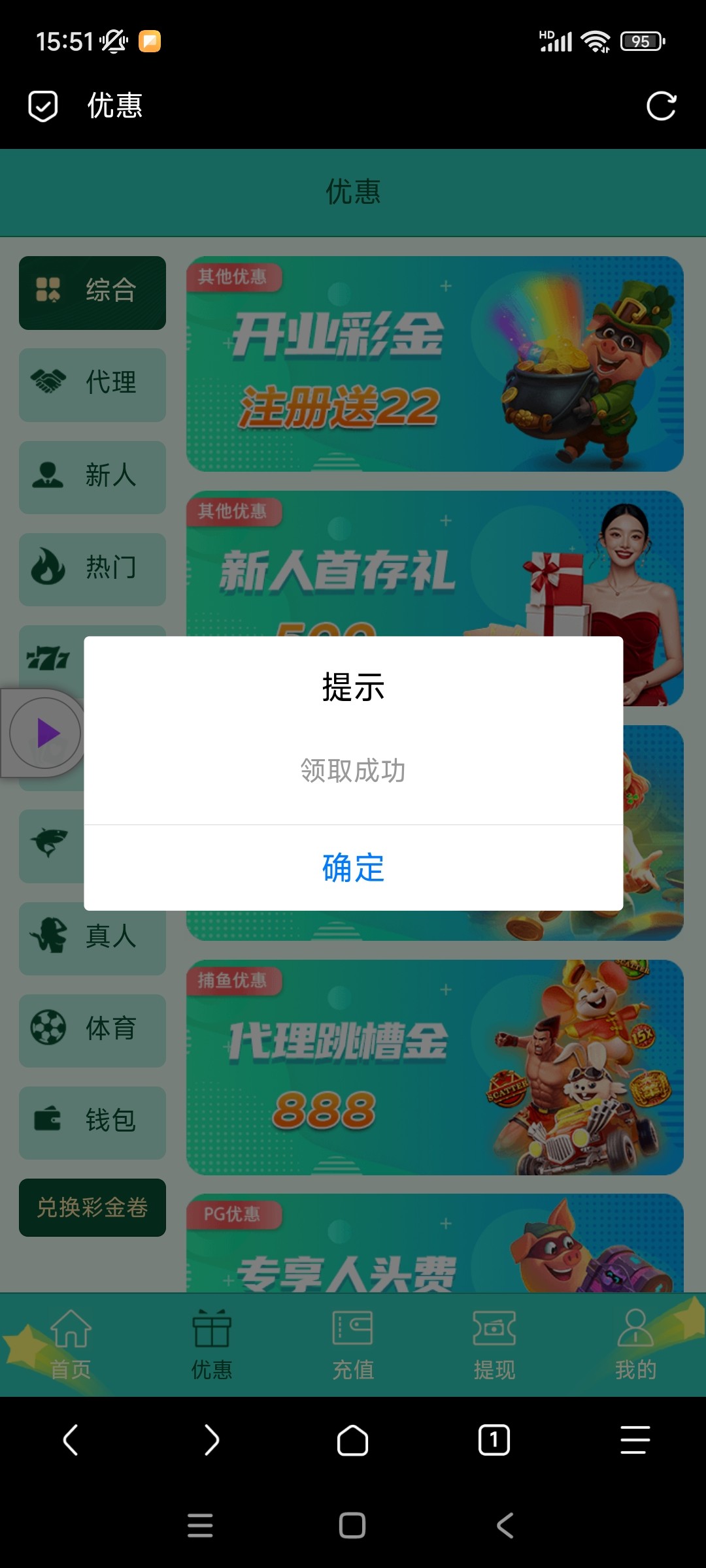
Task: Select the 代理 category
Action: (92, 384)
